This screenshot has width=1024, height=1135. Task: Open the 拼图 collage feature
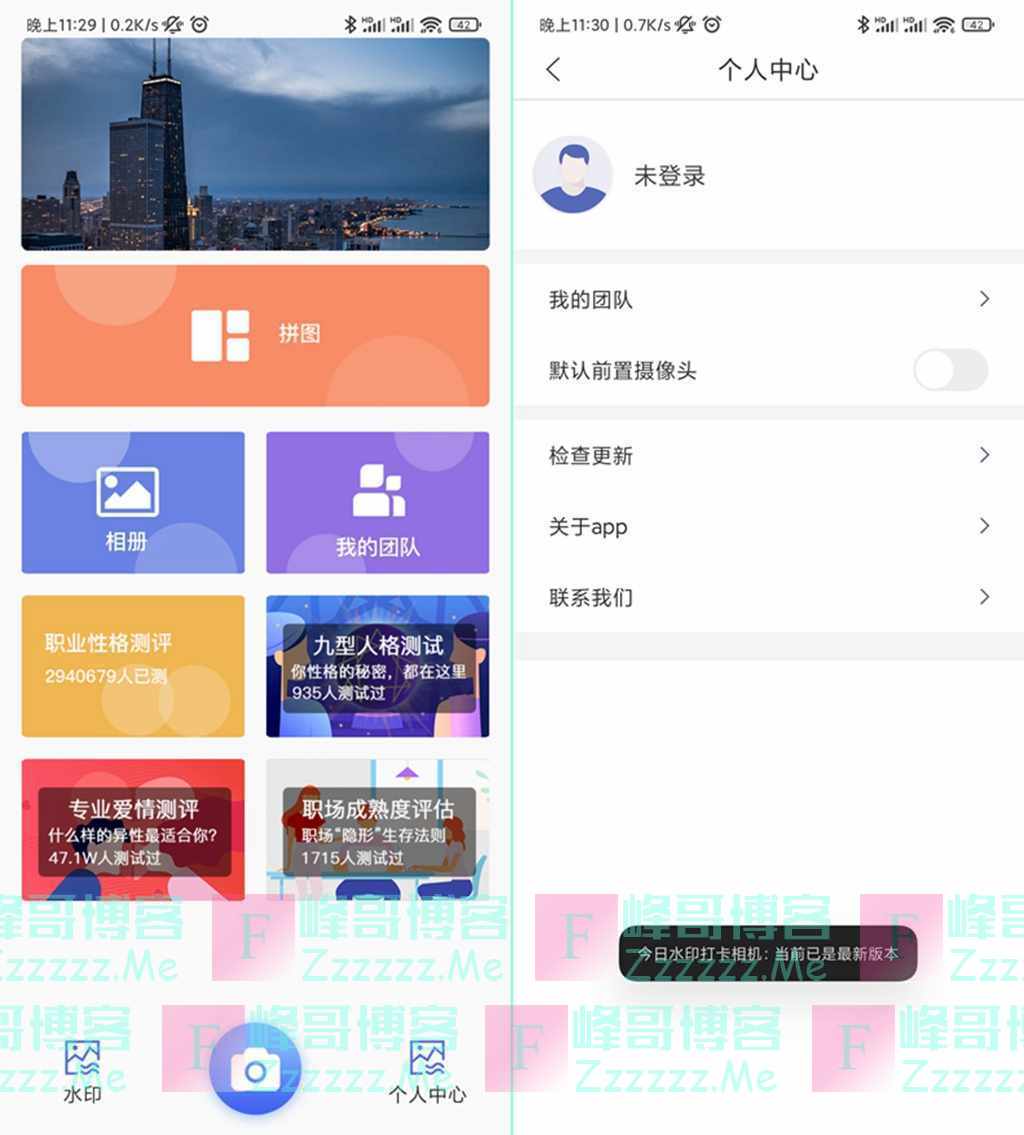tap(255, 335)
